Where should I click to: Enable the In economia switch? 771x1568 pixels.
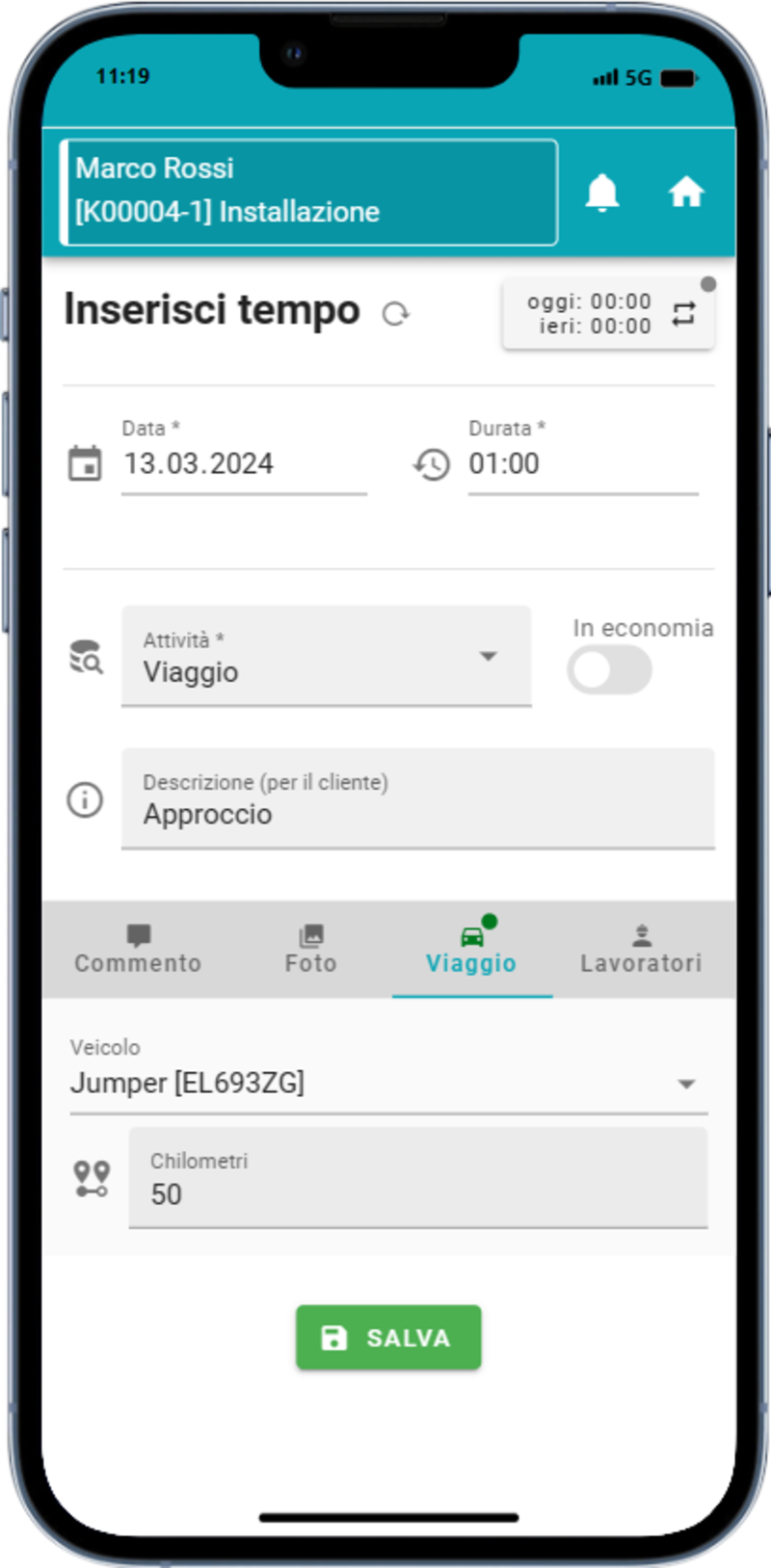coord(609,670)
